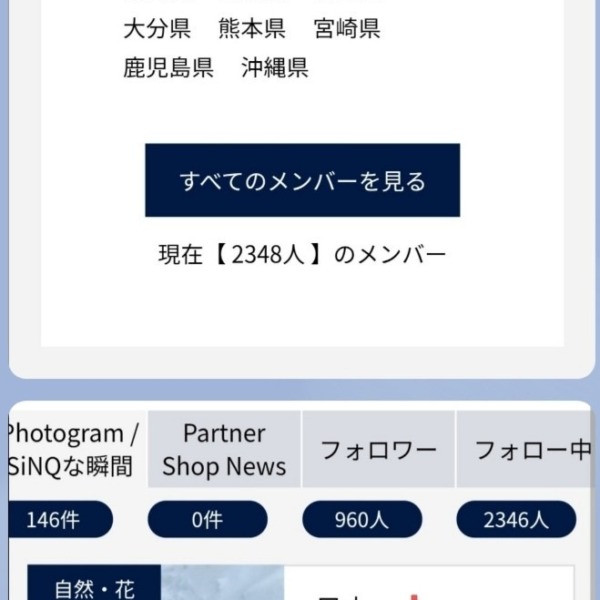
Task: Open the フォロワー tab
Action: point(378,450)
